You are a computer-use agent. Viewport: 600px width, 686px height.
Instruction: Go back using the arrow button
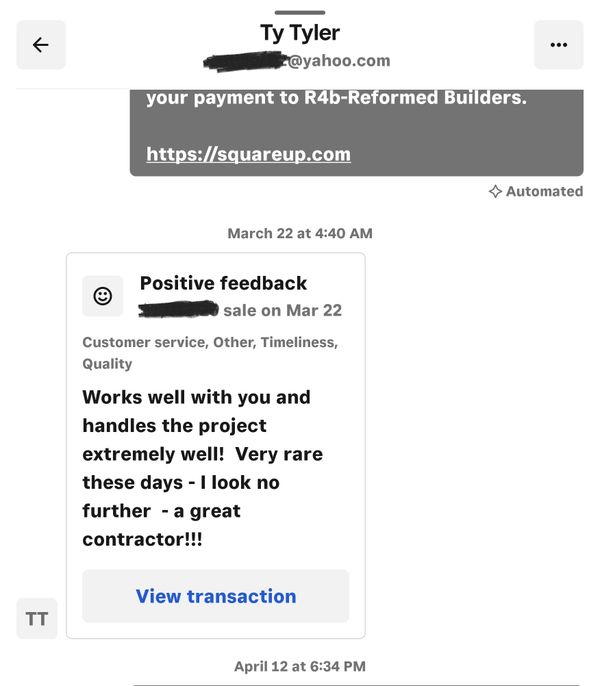[41, 45]
